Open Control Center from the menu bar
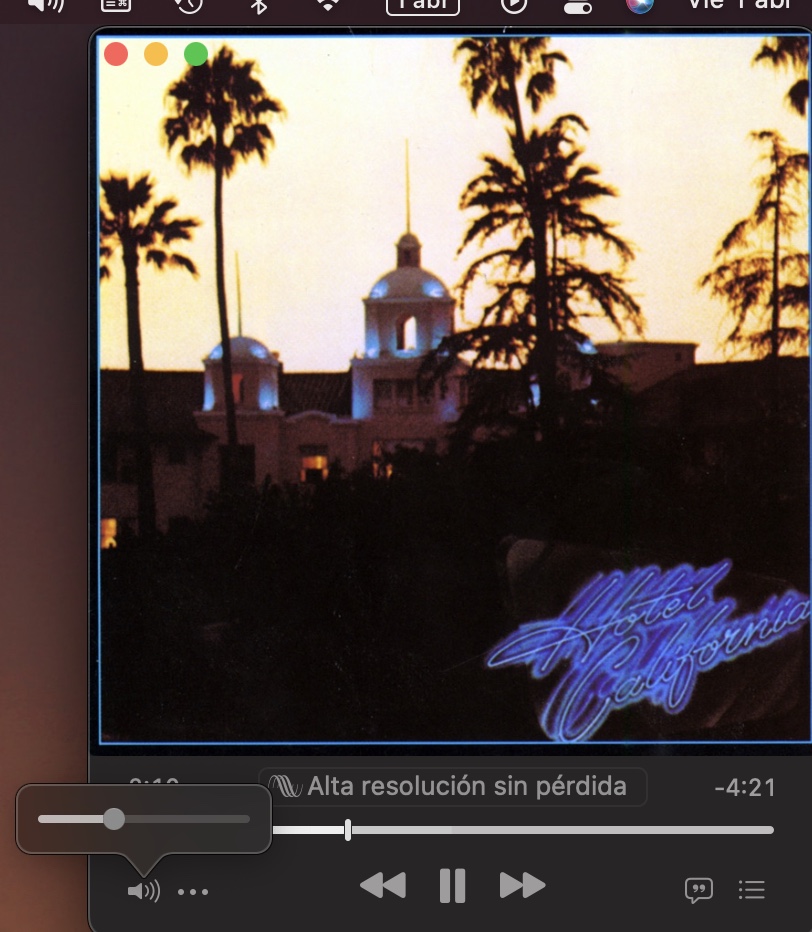Image resolution: width=812 pixels, height=932 pixels. pyautogui.click(x=578, y=6)
